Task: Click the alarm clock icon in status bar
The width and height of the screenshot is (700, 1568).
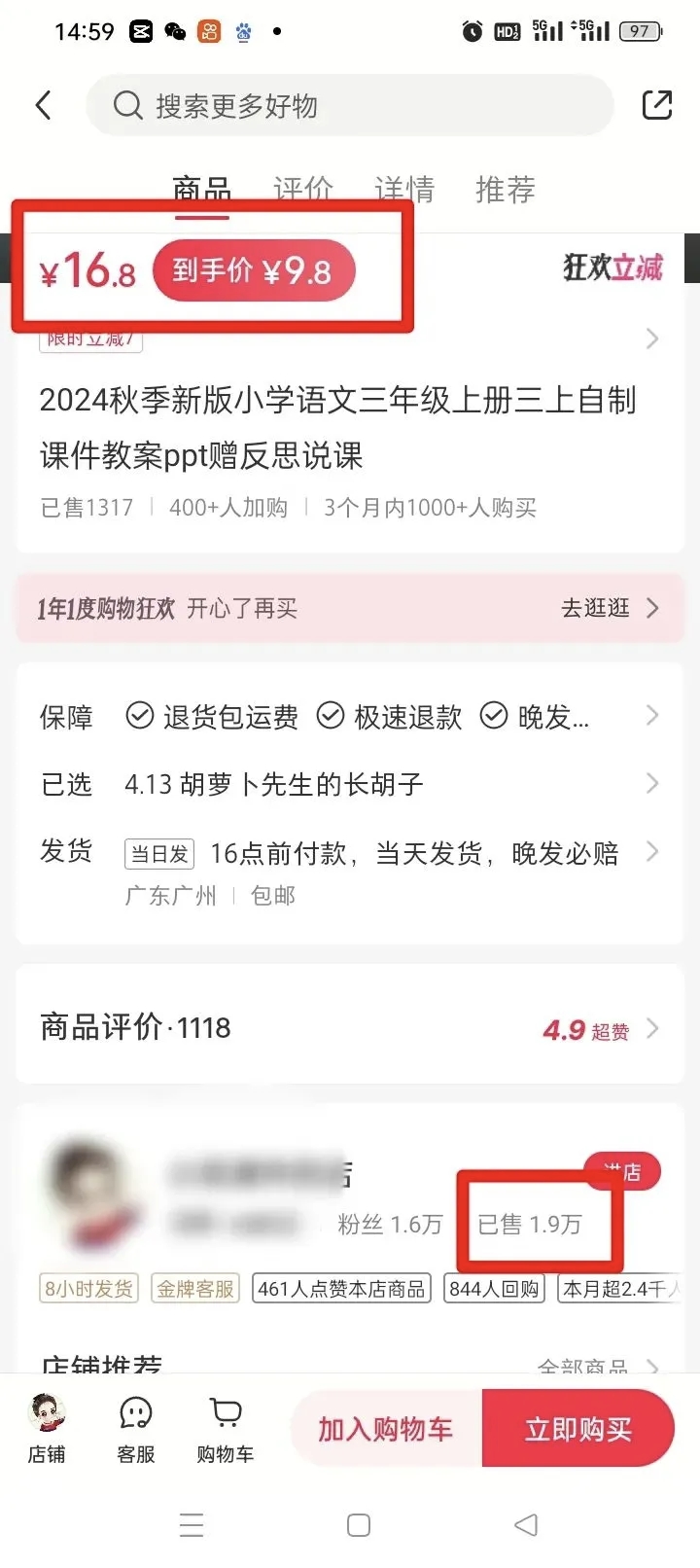Action: (x=471, y=31)
